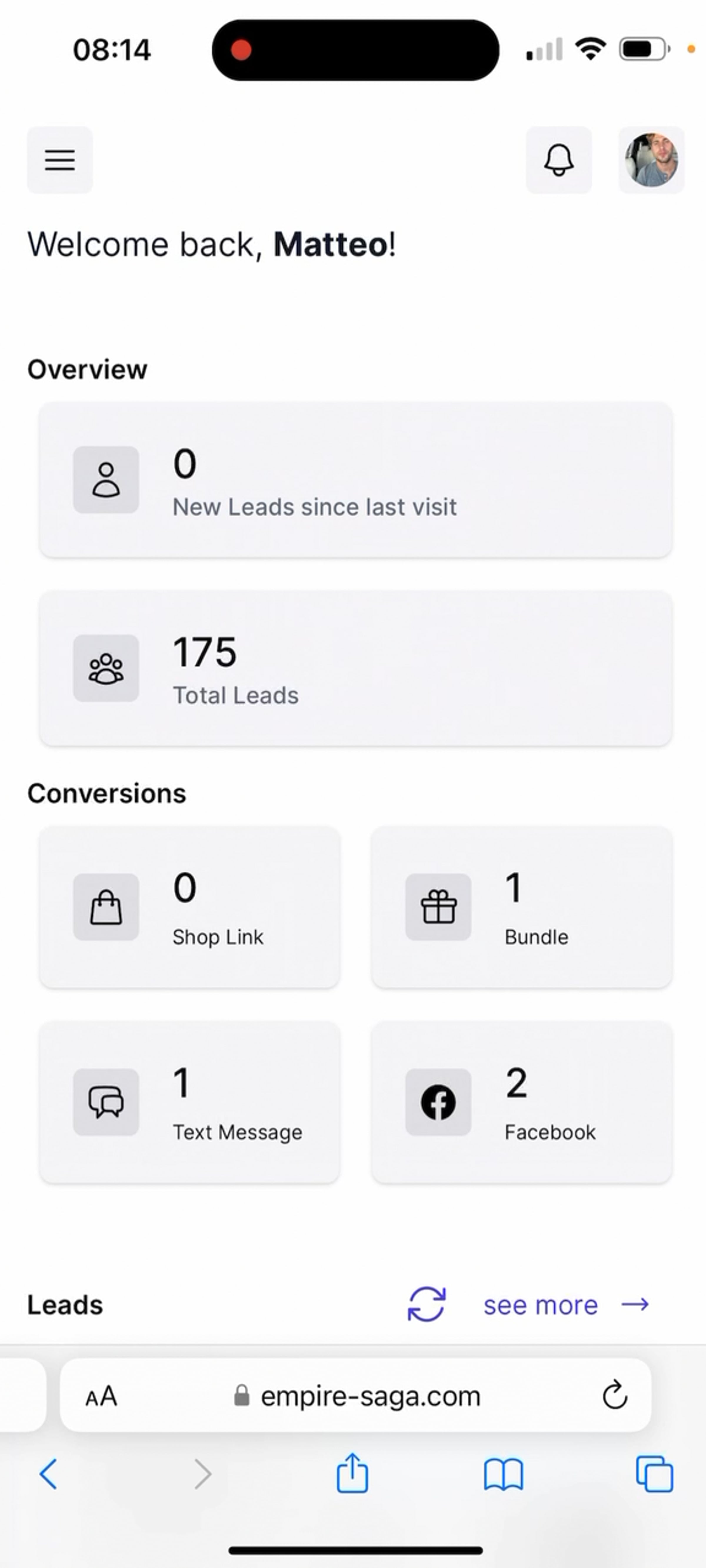Open the Bundle conversions card

(x=522, y=906)
